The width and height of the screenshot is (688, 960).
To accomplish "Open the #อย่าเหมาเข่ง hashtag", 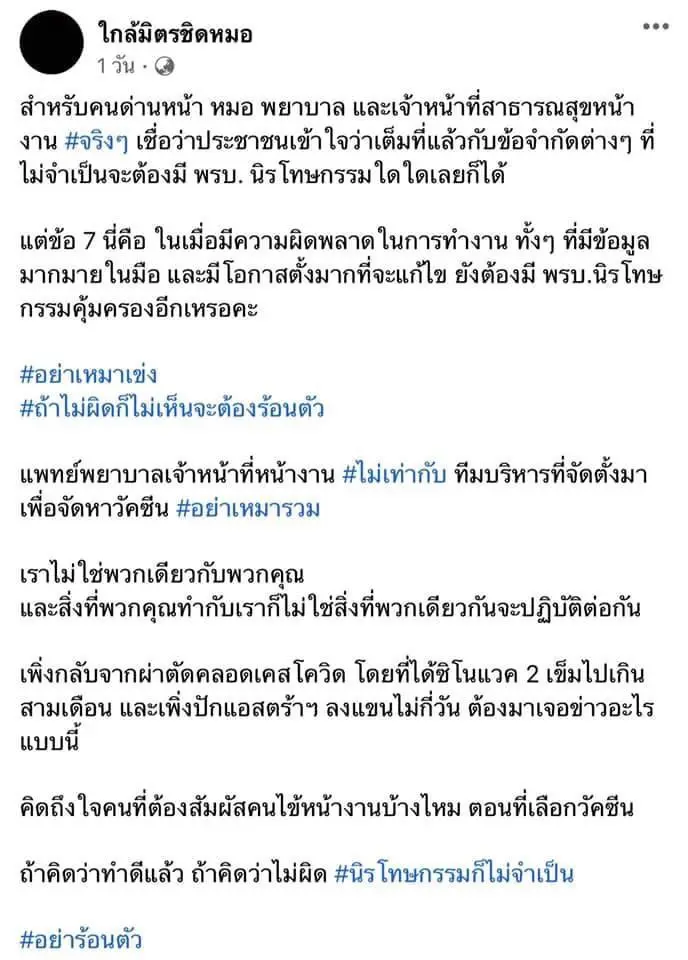I will 89,375.
